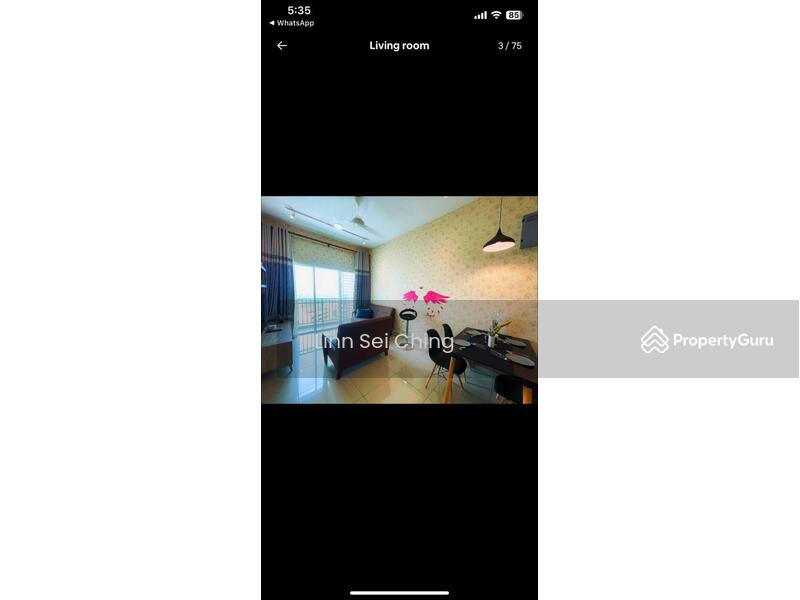Go back using the top-left arrow
The width and height of the screenshot is (800, 600).
(282, 46)
